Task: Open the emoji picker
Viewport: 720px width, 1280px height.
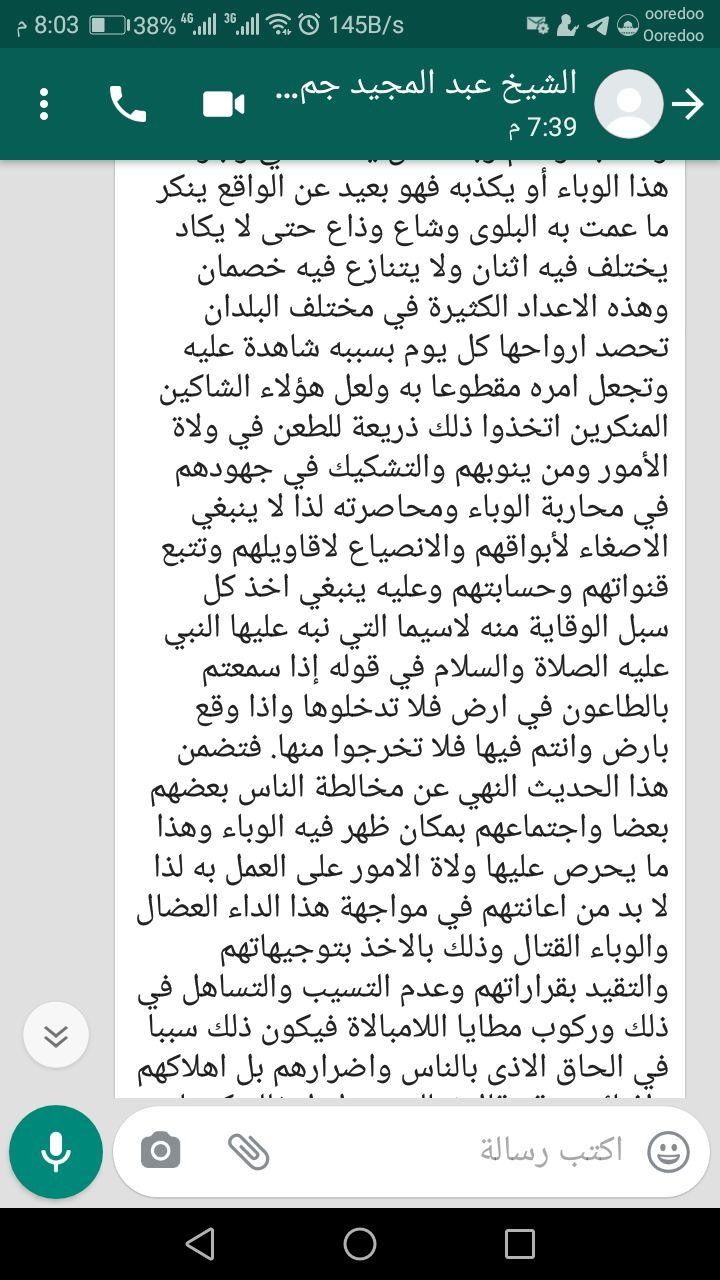Action: coord(668,1152)
